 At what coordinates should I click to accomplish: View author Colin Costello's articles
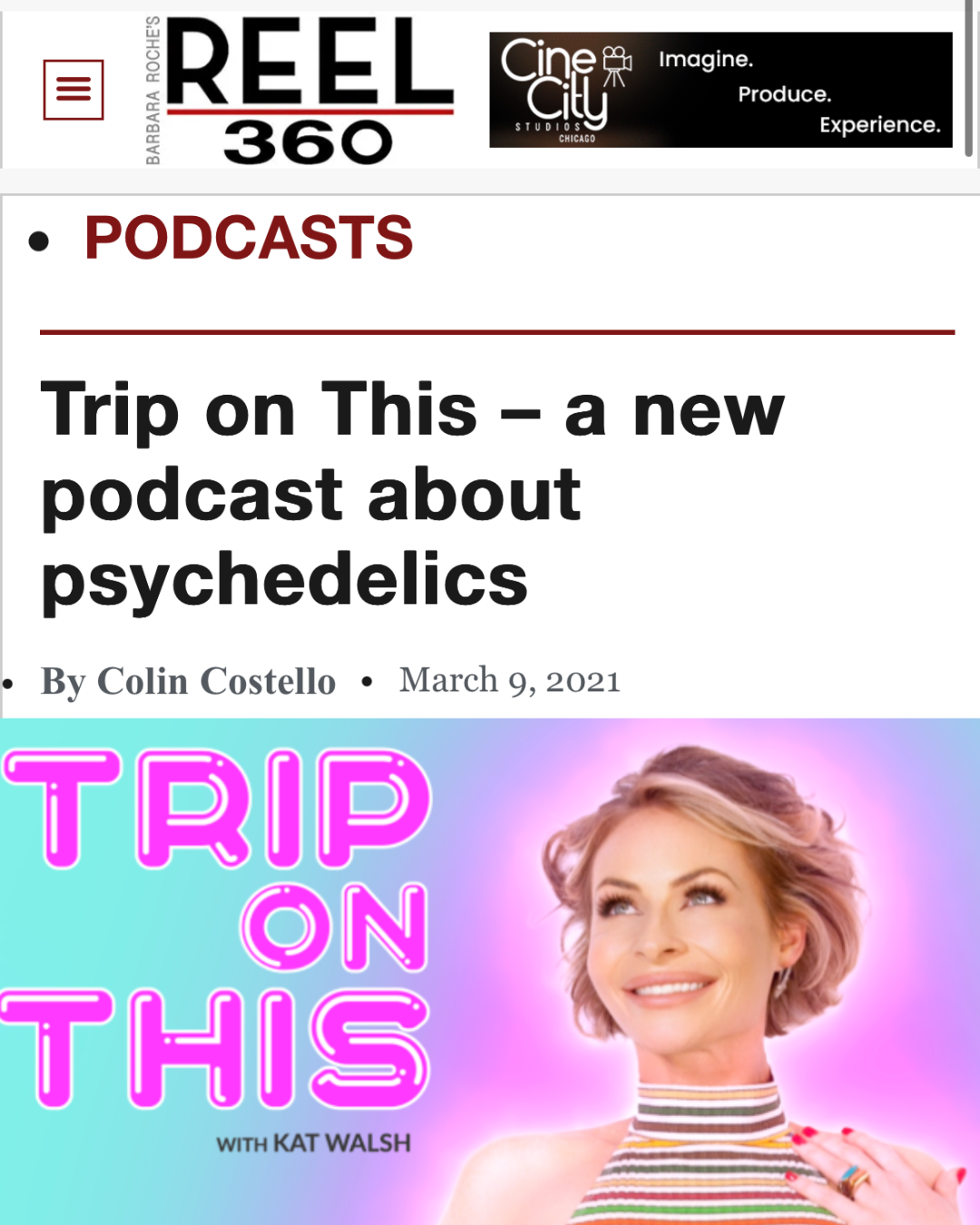tap(216, 681)
